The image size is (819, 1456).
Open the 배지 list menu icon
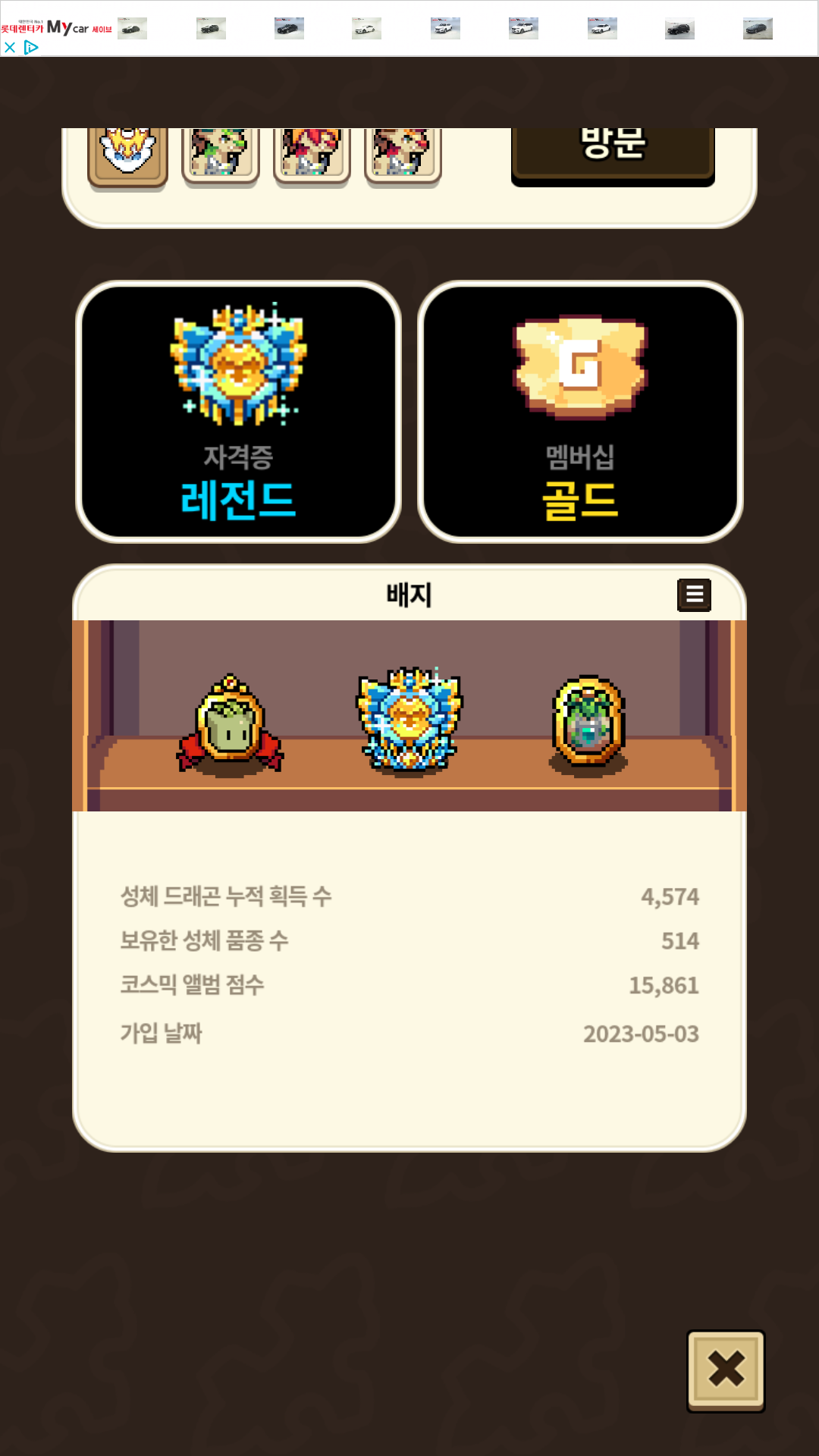pos(694,595)
